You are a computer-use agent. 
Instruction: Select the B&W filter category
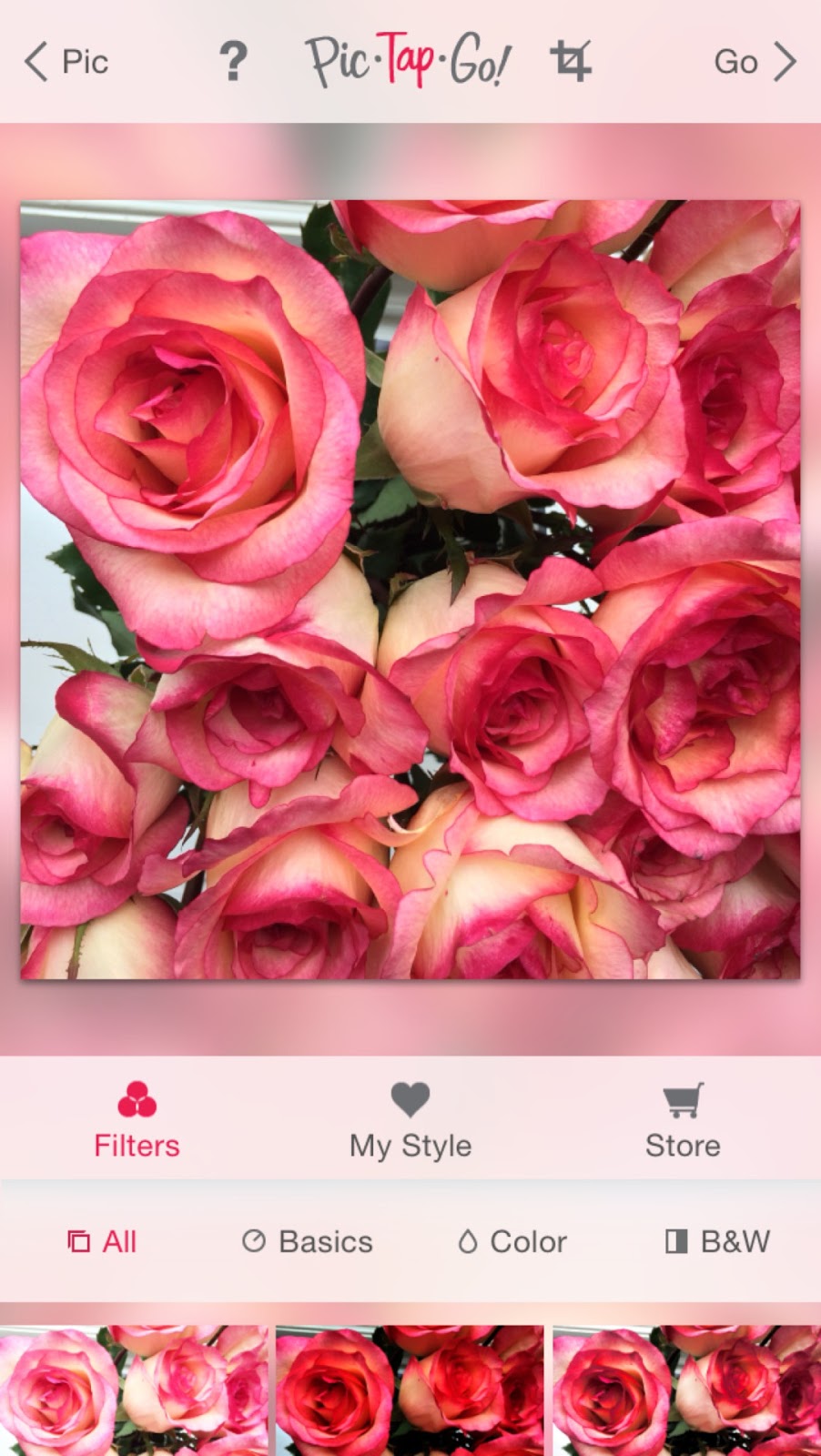pos(718,1241)
